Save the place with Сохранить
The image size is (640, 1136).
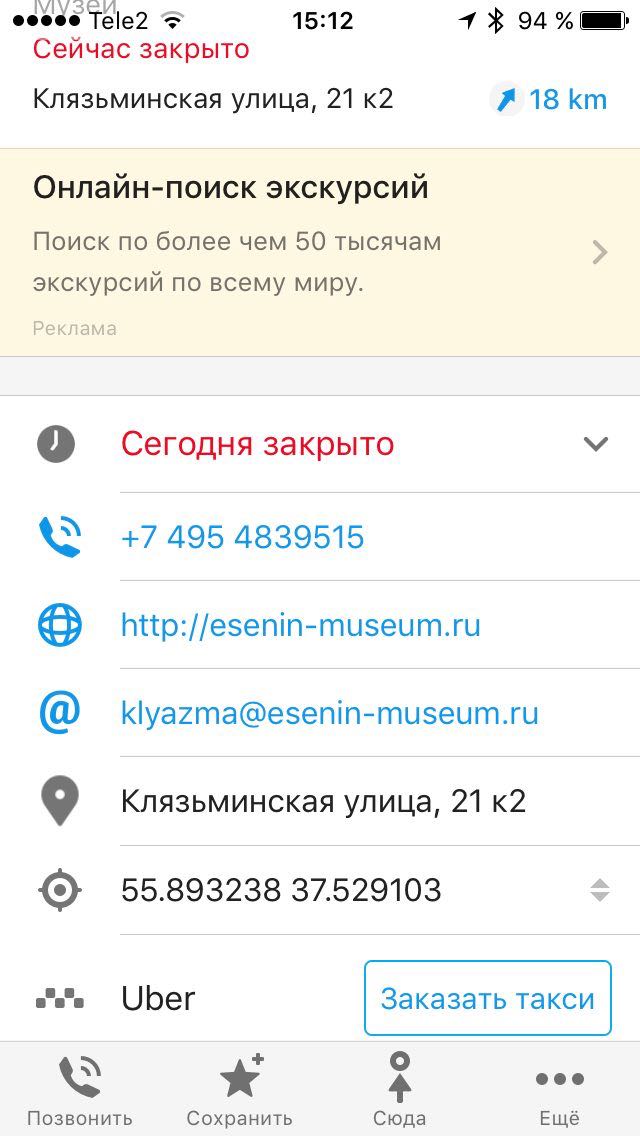click(x=240, y=1090)
